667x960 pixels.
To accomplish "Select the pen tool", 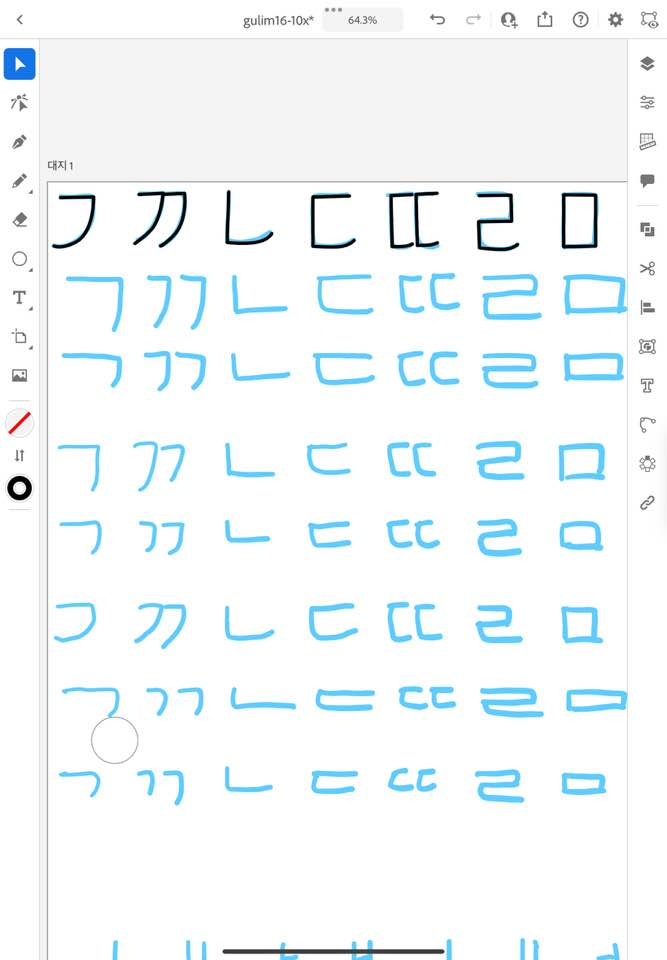I will click(19, 142).
